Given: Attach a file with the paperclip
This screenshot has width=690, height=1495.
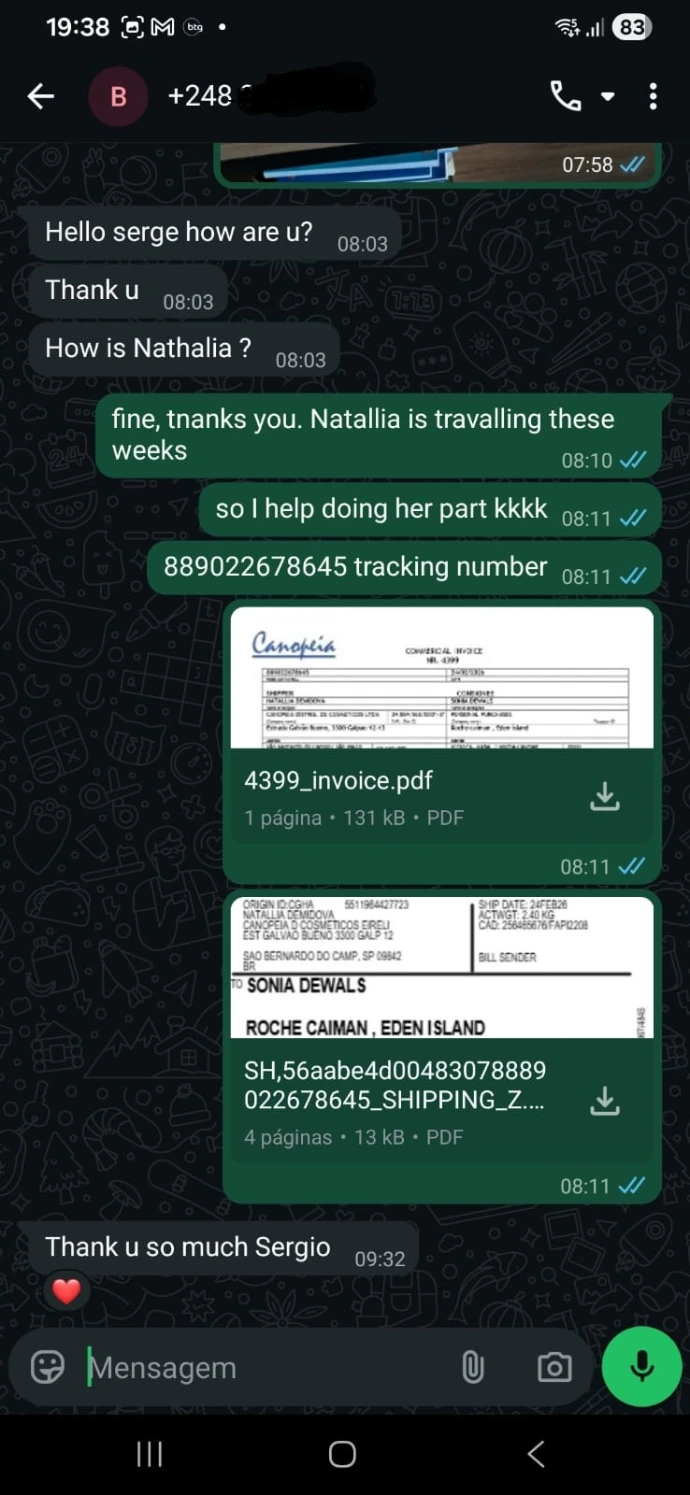Looking at the screenshot, I should [x=473, y=1367].
